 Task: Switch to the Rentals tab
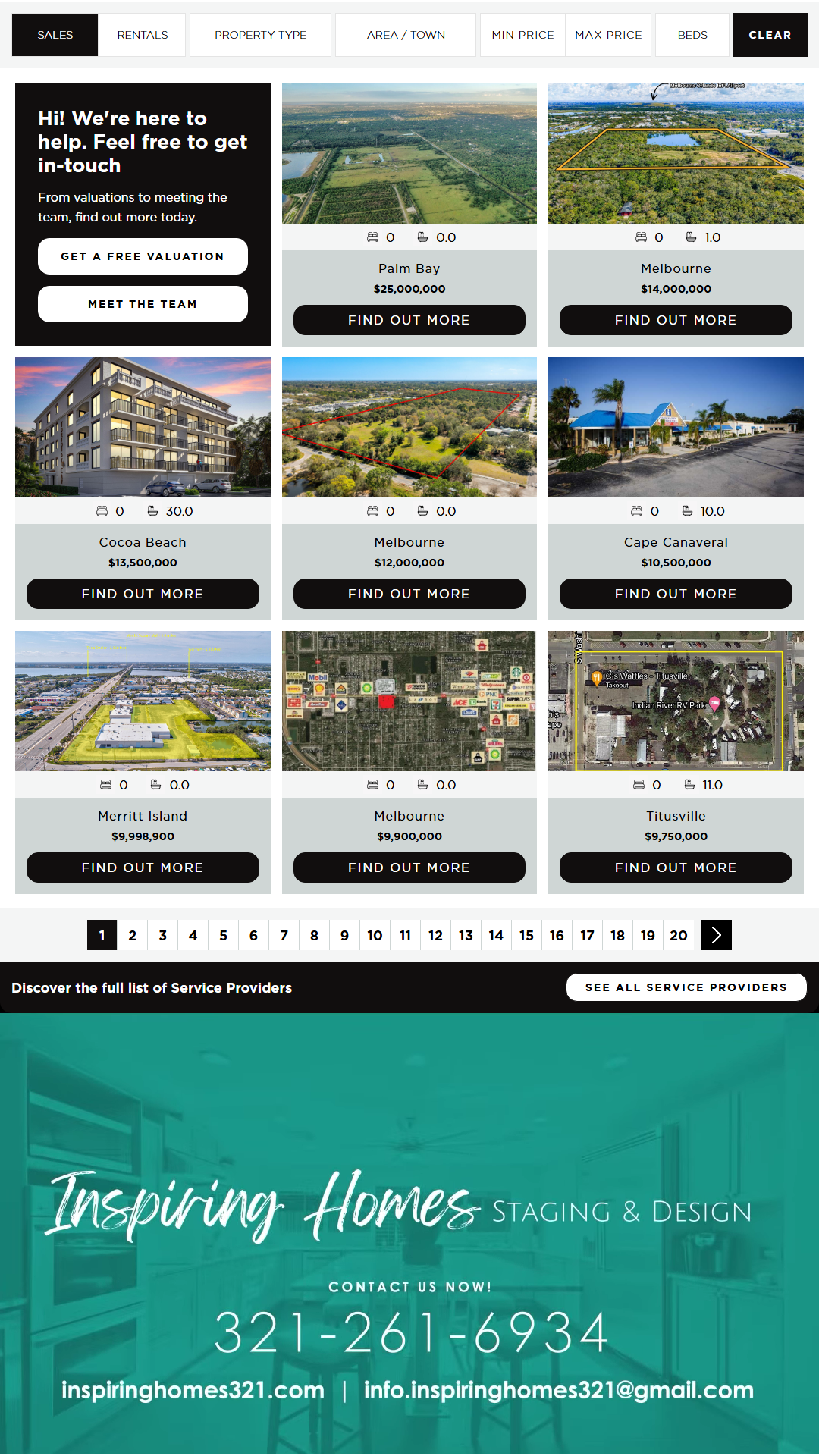click(143, 35)
